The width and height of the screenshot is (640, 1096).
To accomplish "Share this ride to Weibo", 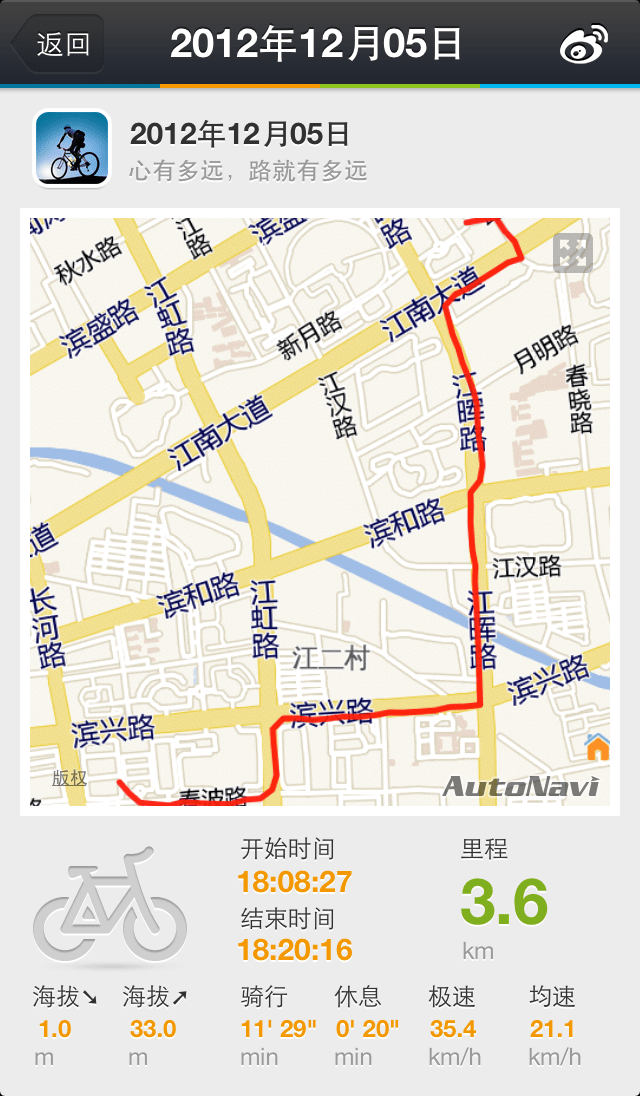I will click(583, 44).
